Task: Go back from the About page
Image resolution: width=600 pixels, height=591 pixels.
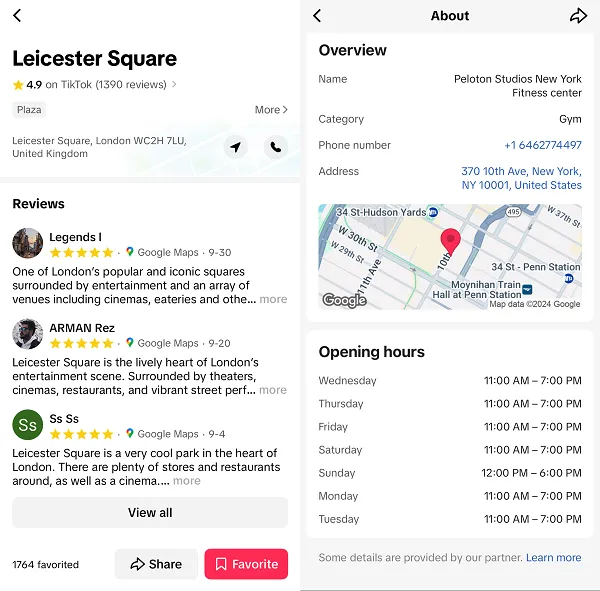Action: click(x=317, y=16)
